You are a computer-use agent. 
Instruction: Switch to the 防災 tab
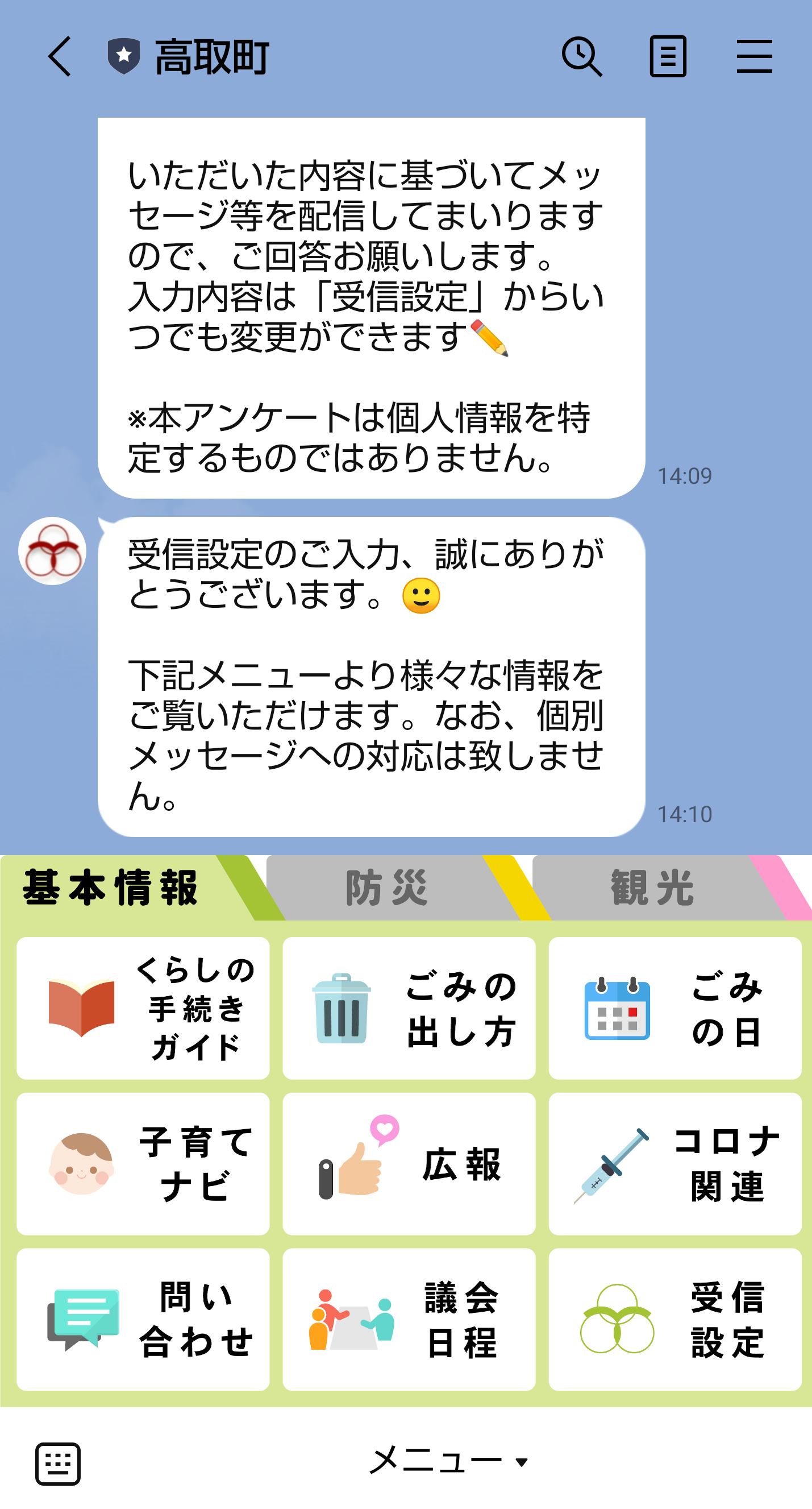(x=386, y=888)
